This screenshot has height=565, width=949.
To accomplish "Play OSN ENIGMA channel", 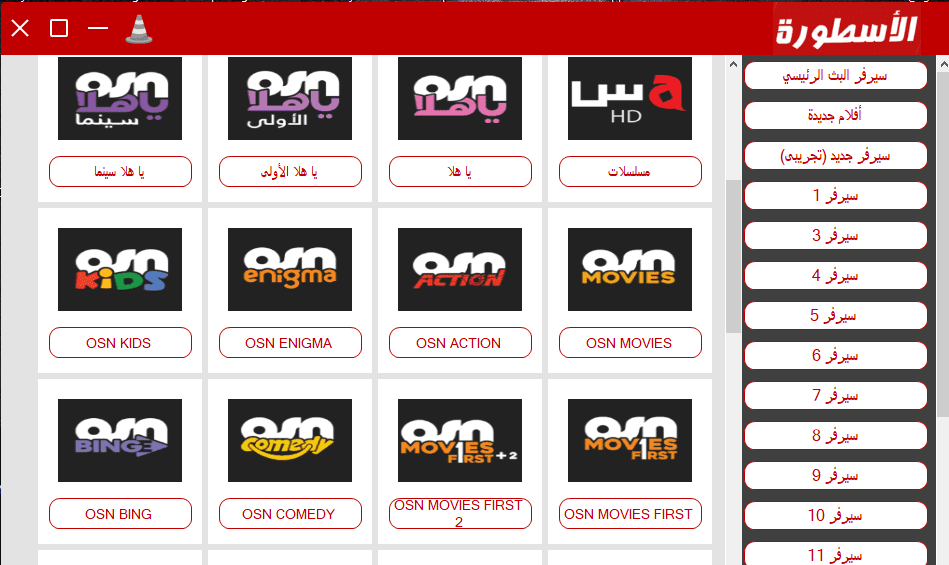I will coord(291,343).
